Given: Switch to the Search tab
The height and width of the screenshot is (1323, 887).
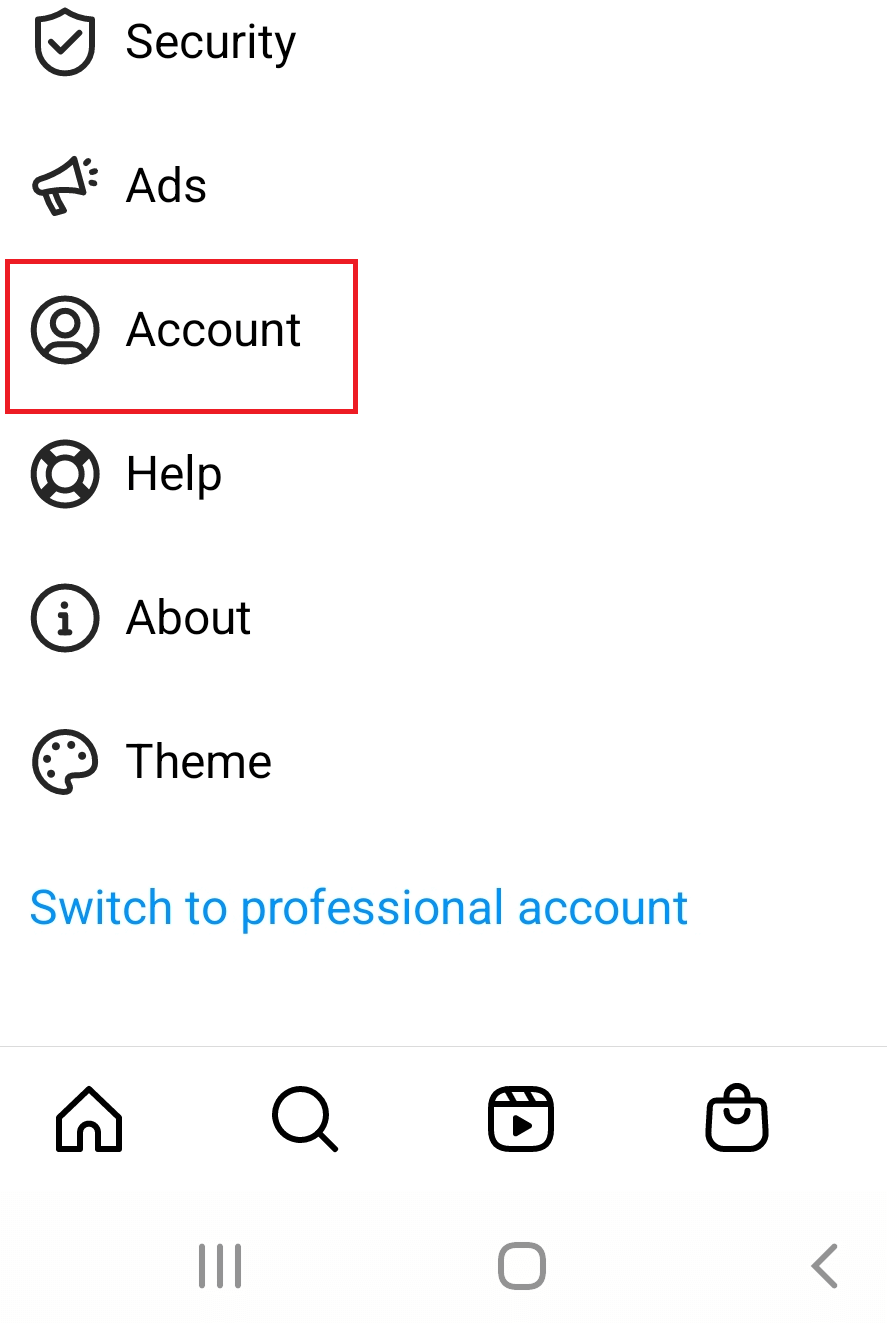Looking at the screenshot, I should coord(305,1118).
